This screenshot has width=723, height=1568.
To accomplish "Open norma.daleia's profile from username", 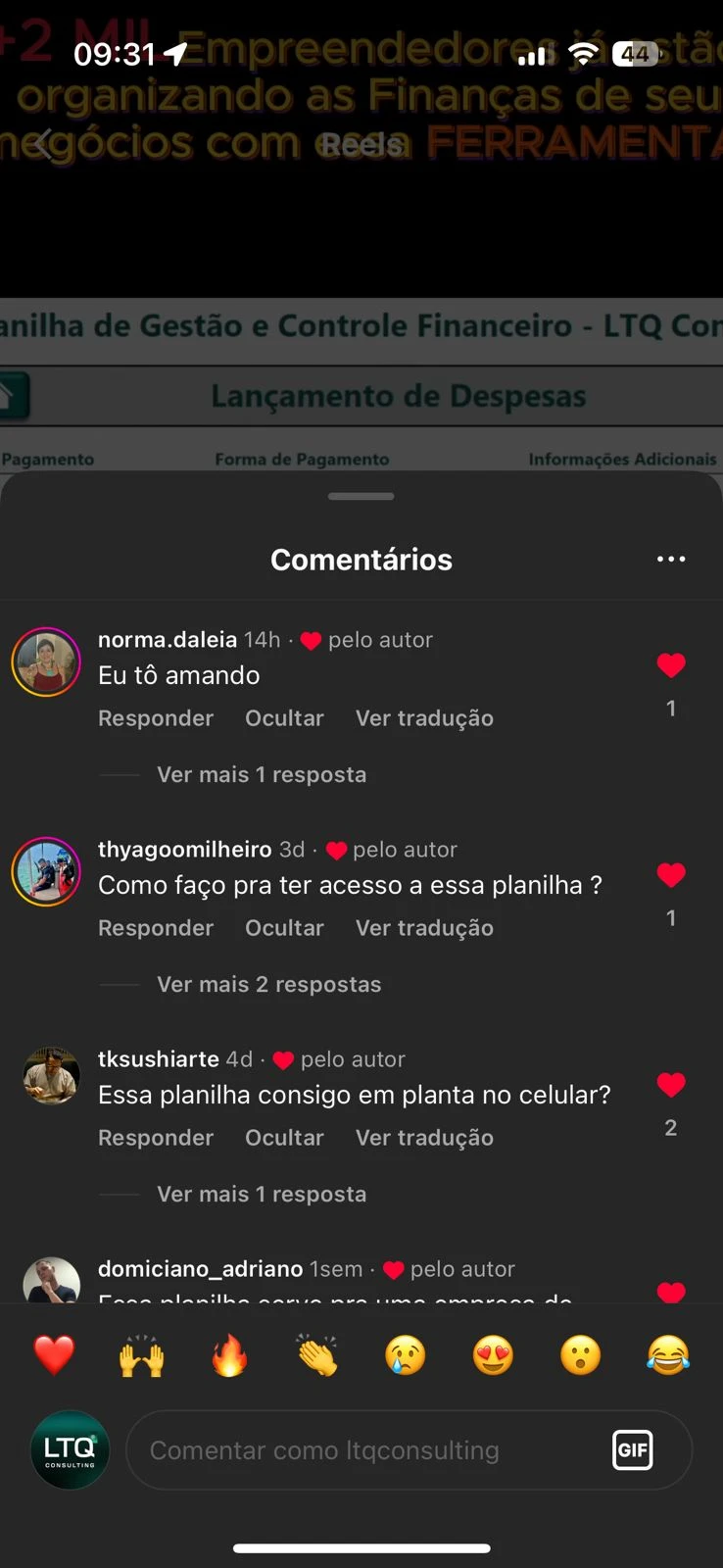I will (167, 640).
